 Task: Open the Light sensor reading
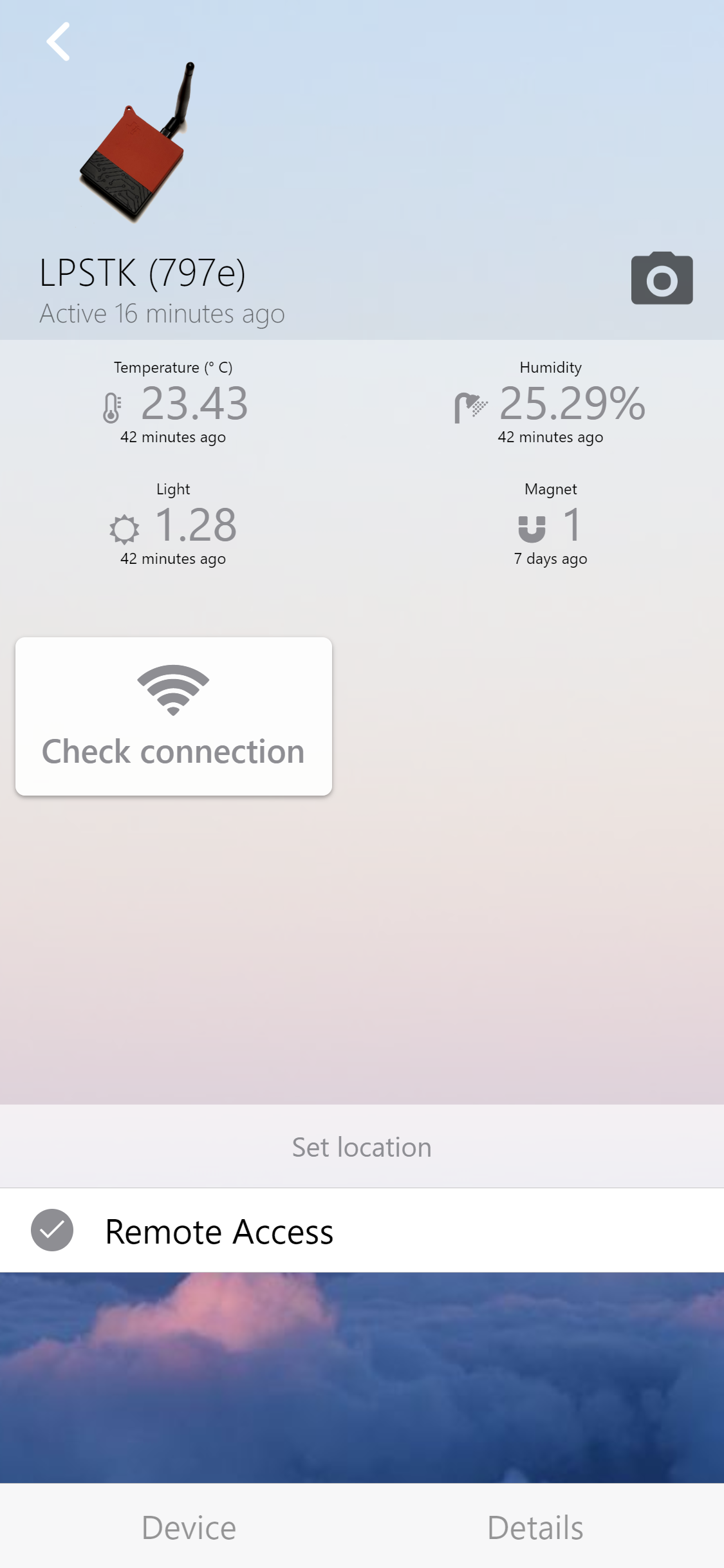point(174,525)
